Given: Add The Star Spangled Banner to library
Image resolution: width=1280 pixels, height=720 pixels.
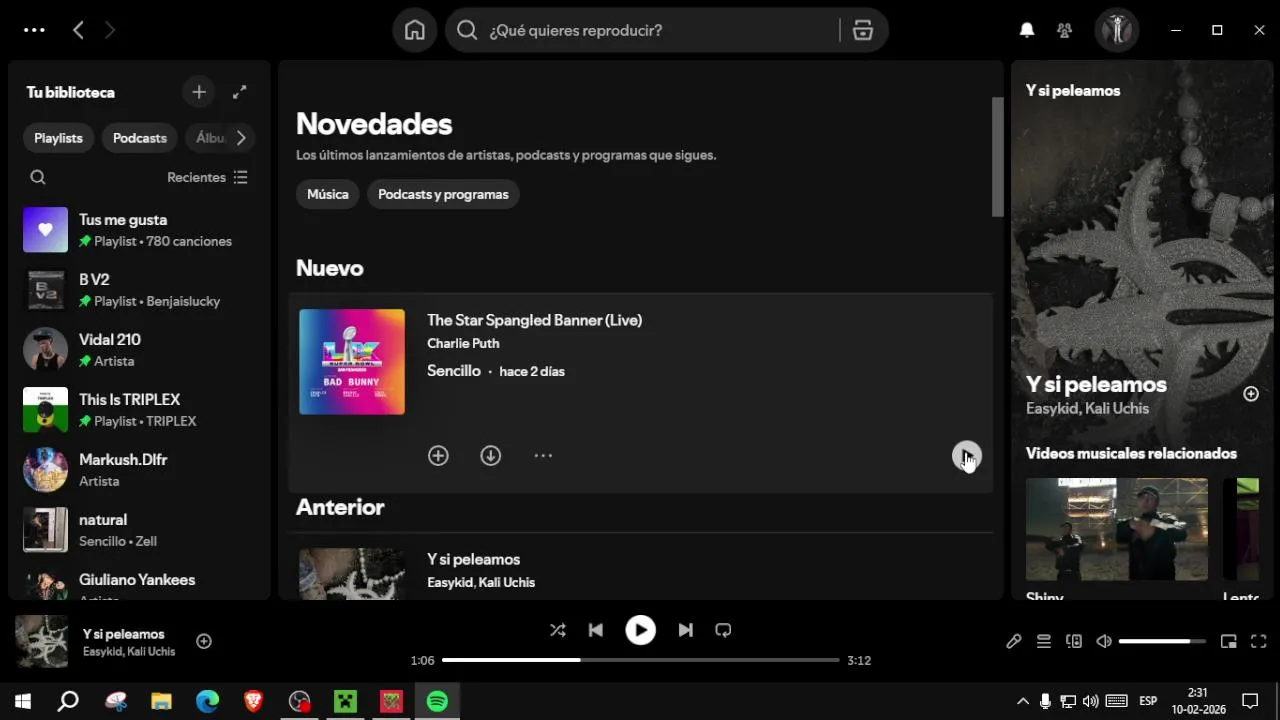Looking at the screenshot, I should click(438, 456).
